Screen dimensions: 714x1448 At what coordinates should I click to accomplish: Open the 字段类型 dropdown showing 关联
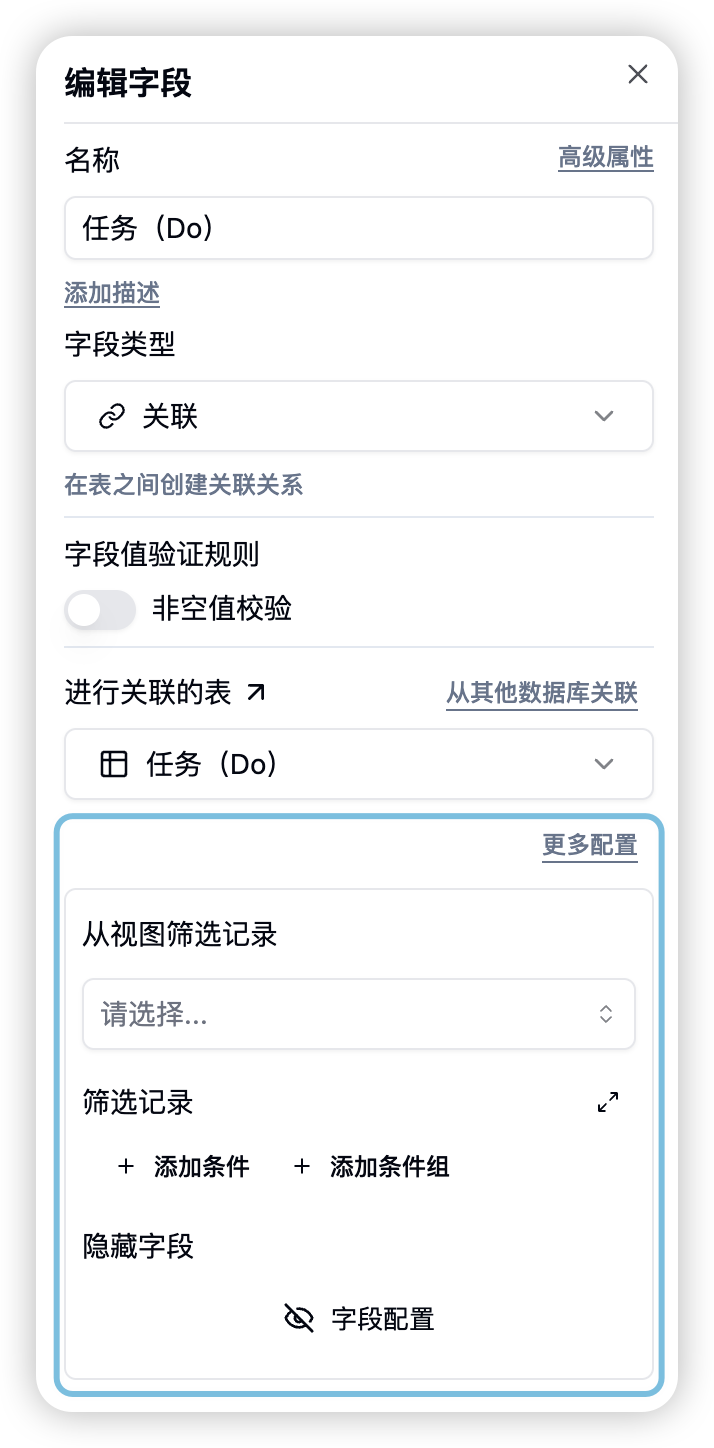point(358,416)
